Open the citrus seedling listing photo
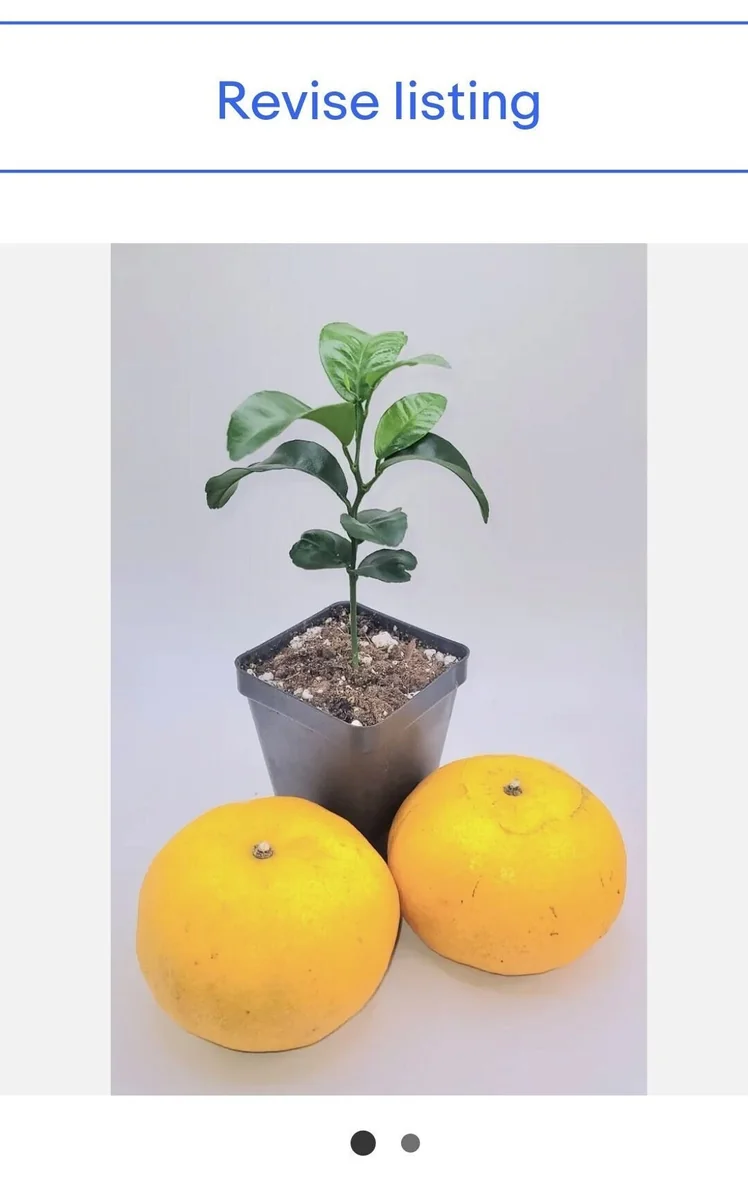The width and height of the screenshot is (748, 1200). point(378,668)
